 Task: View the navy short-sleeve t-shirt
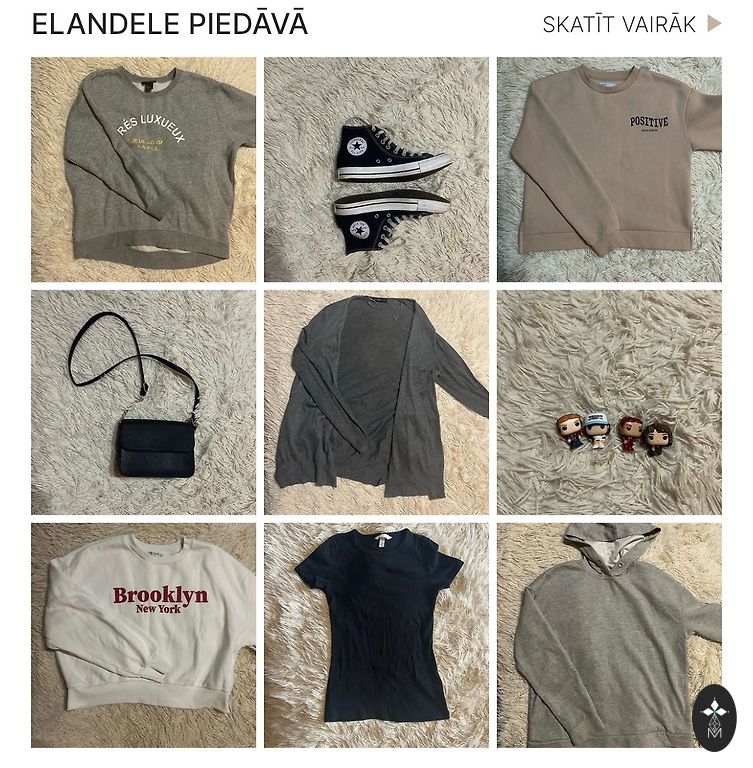coord(376,635)
